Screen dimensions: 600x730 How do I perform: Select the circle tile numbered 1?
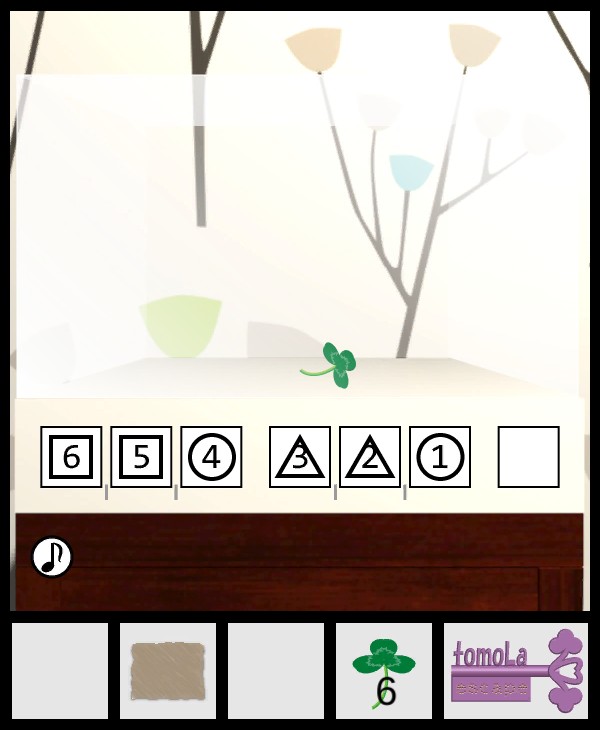tap(440, 457)
